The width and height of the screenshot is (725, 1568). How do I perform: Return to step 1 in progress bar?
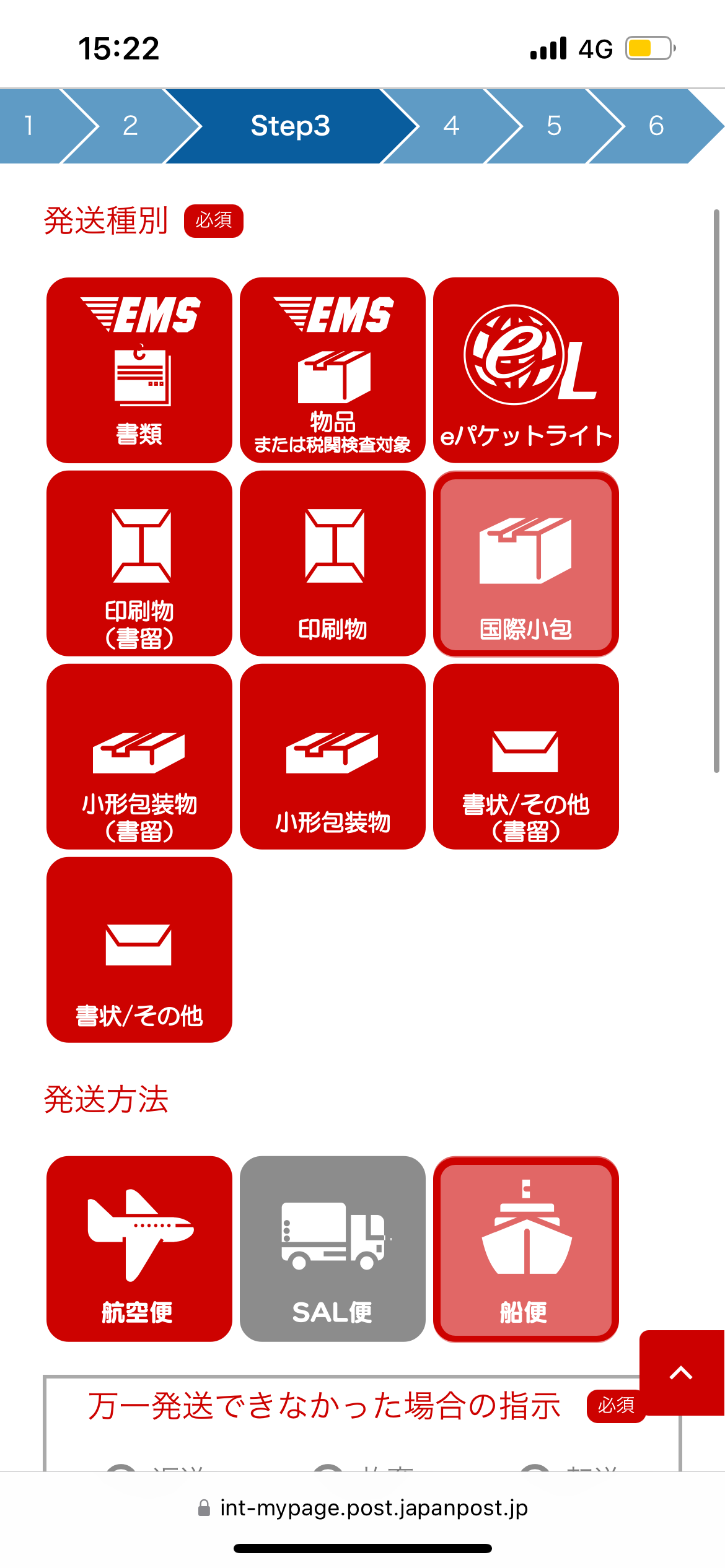click(x=30, y=126)
